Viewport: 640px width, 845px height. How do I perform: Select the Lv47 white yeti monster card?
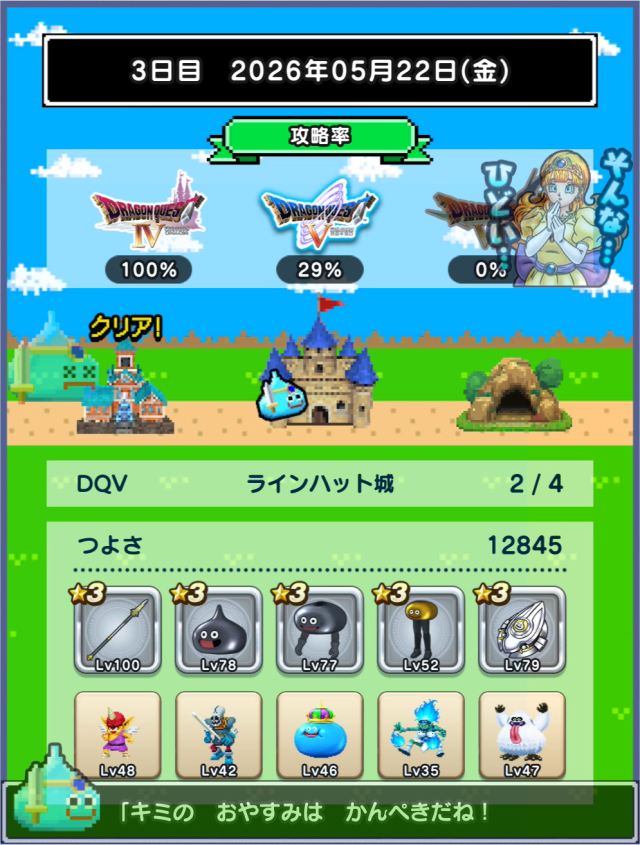click(x=522, y=735)
